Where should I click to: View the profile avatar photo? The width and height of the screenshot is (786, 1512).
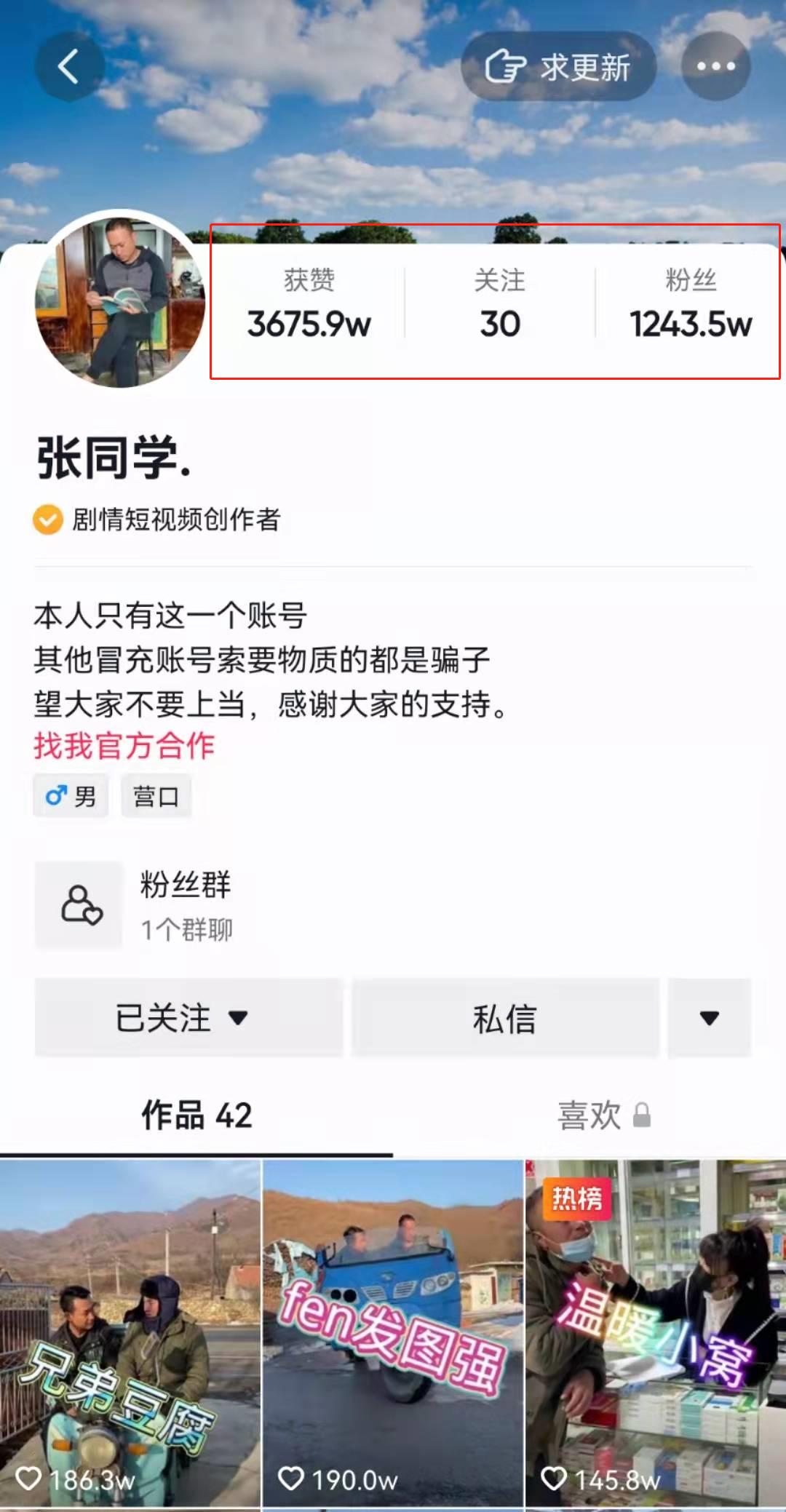point(120,298)
